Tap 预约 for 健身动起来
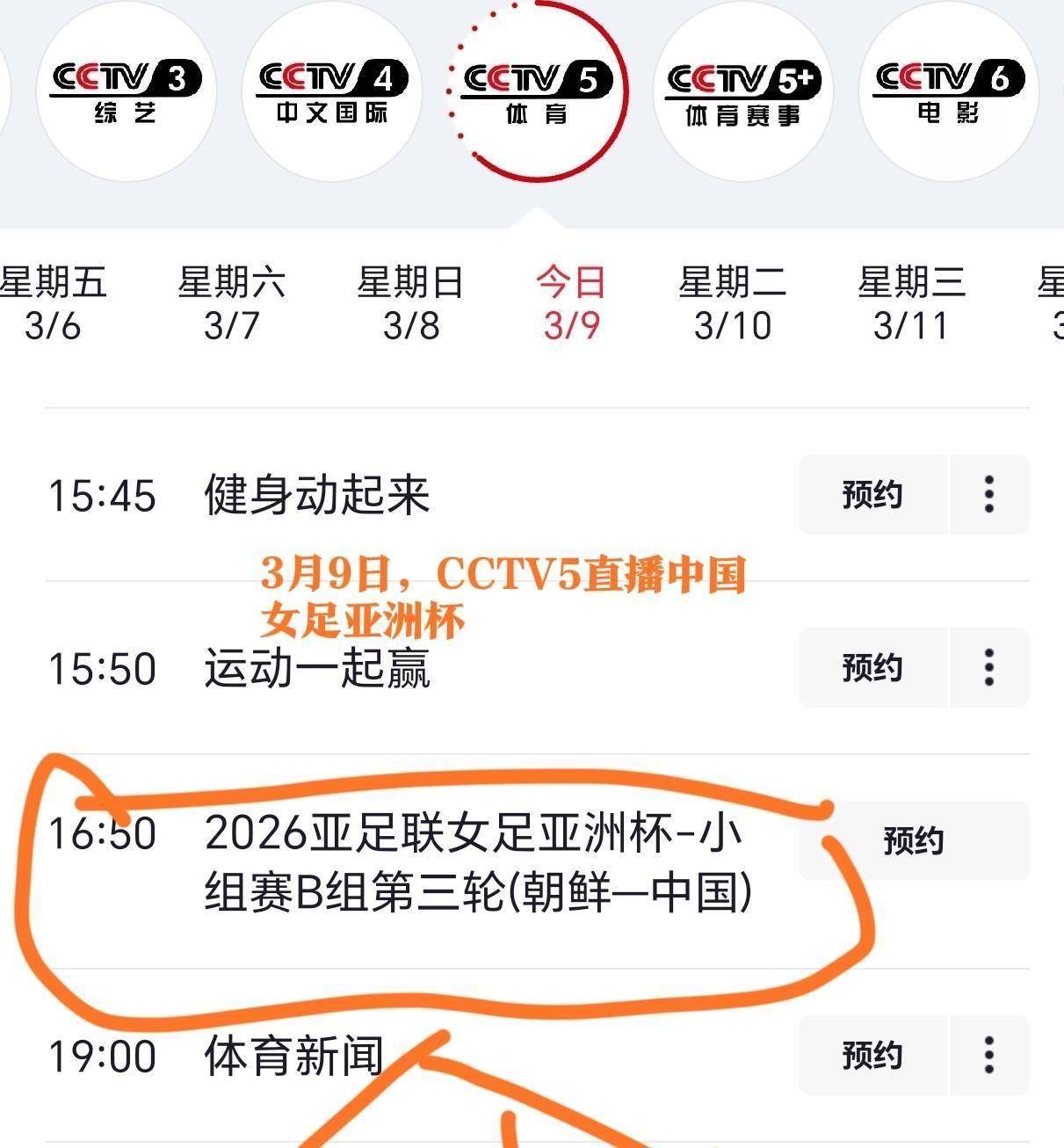This screenshot has width=1064, height=1148. 872,494
